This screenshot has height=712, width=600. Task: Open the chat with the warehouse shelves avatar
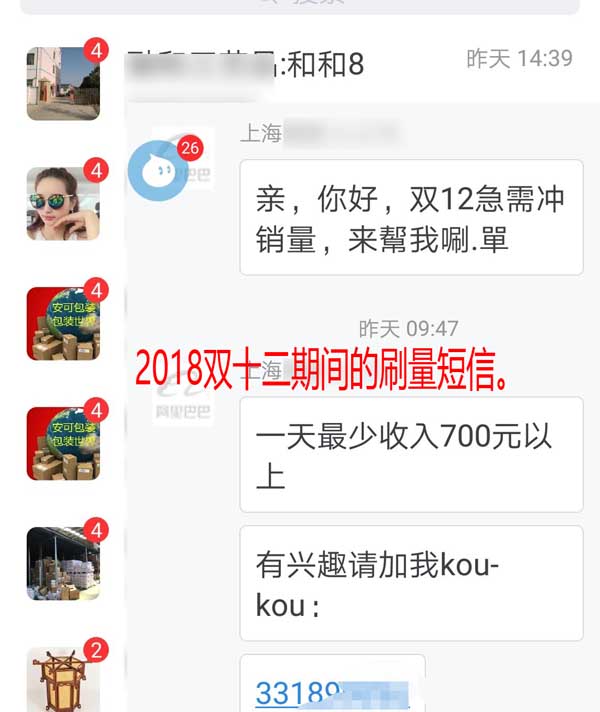(x=63, y=563)
